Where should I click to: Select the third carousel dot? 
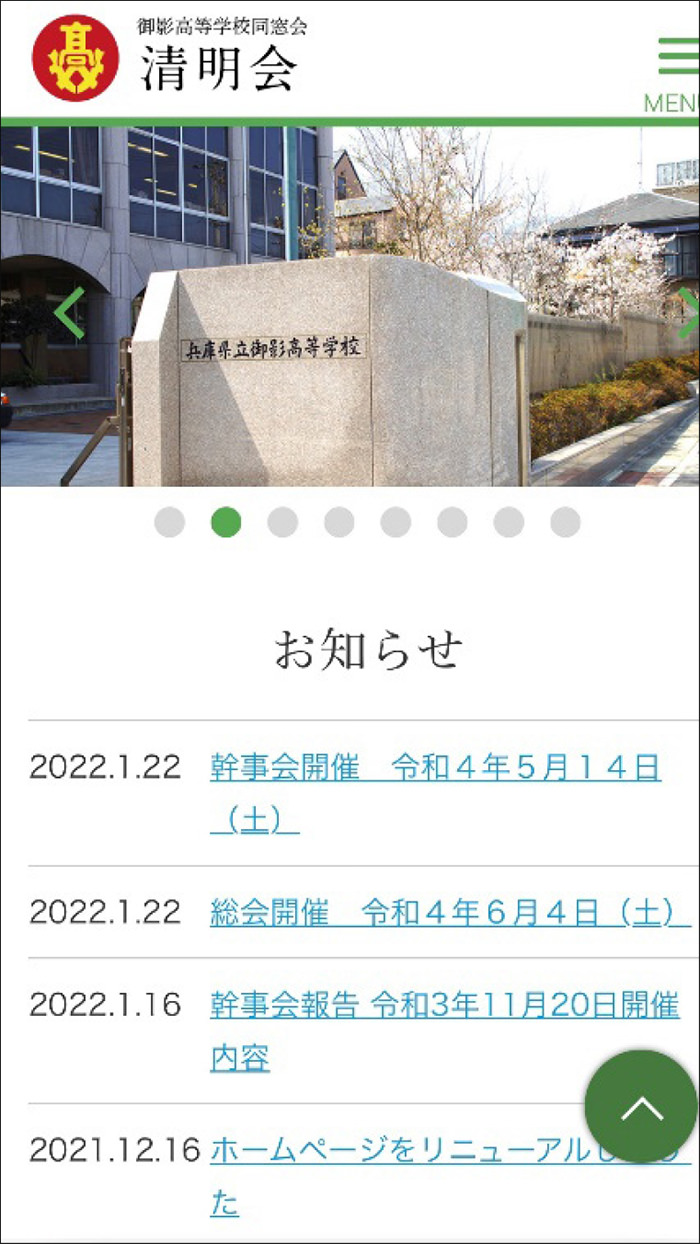point(283,522)
